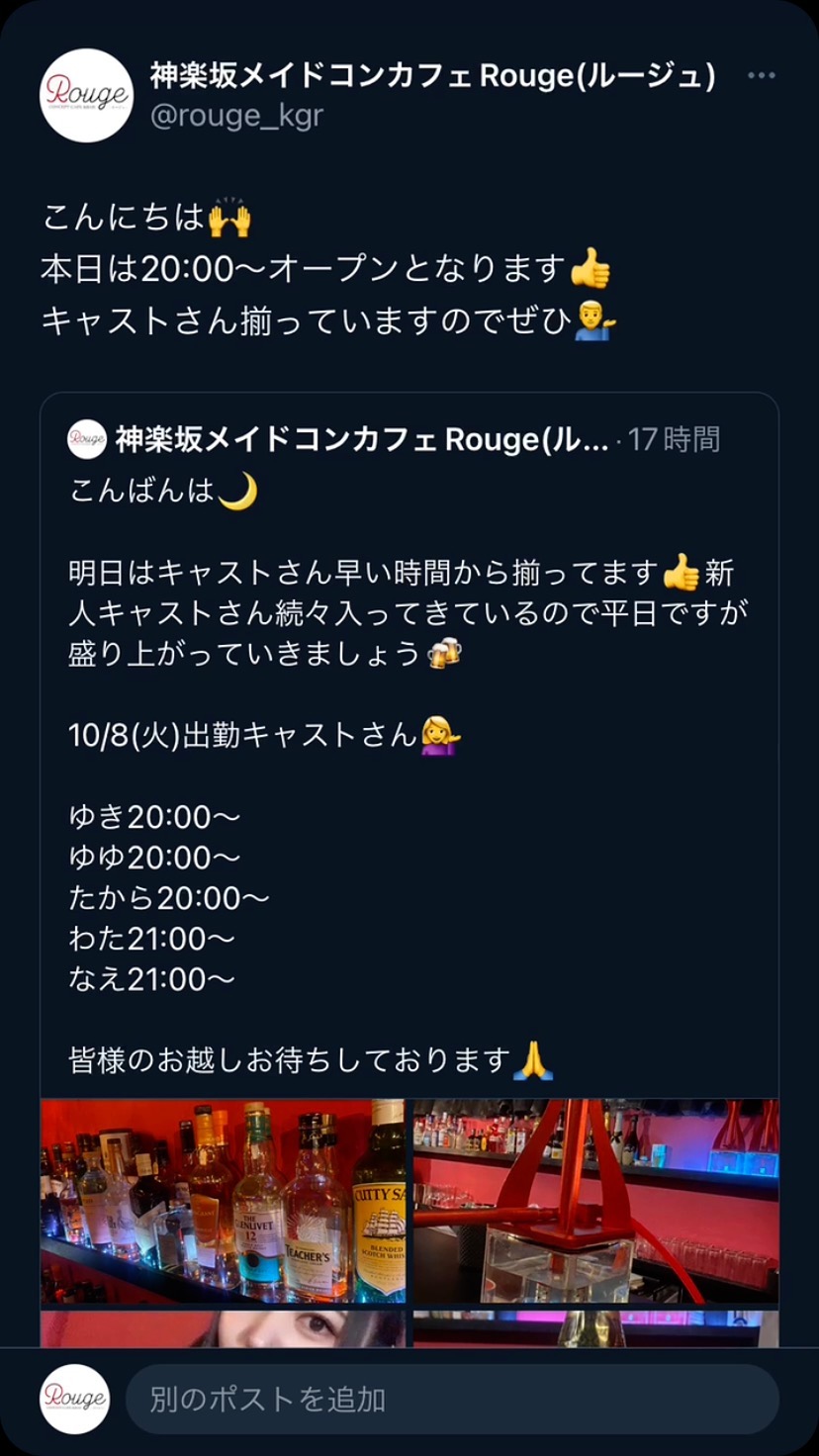Open Rouge's profile picture in post header
819x1456 pixels.
point(86,96)
